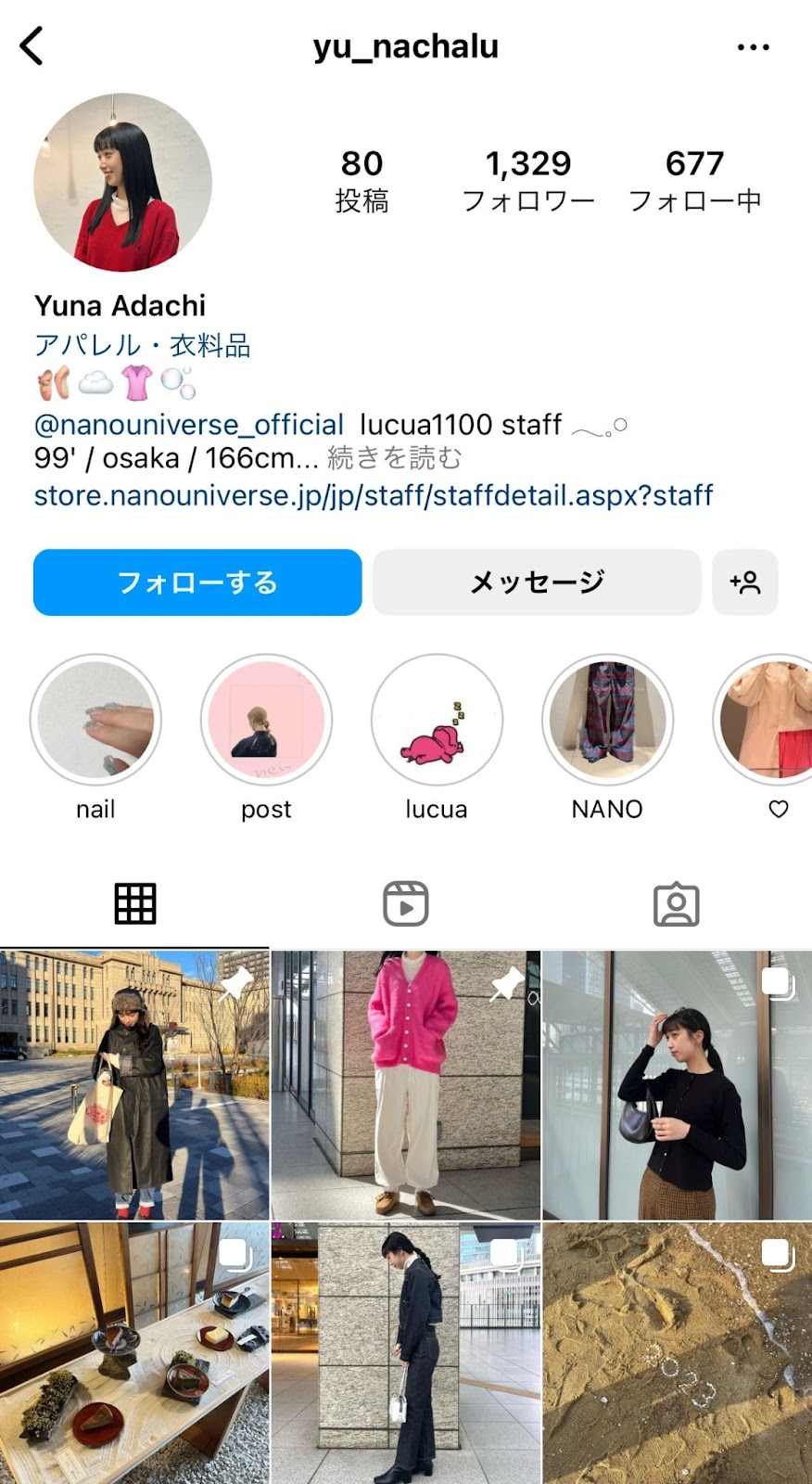Go back using the back arrow

click(32, 45)
